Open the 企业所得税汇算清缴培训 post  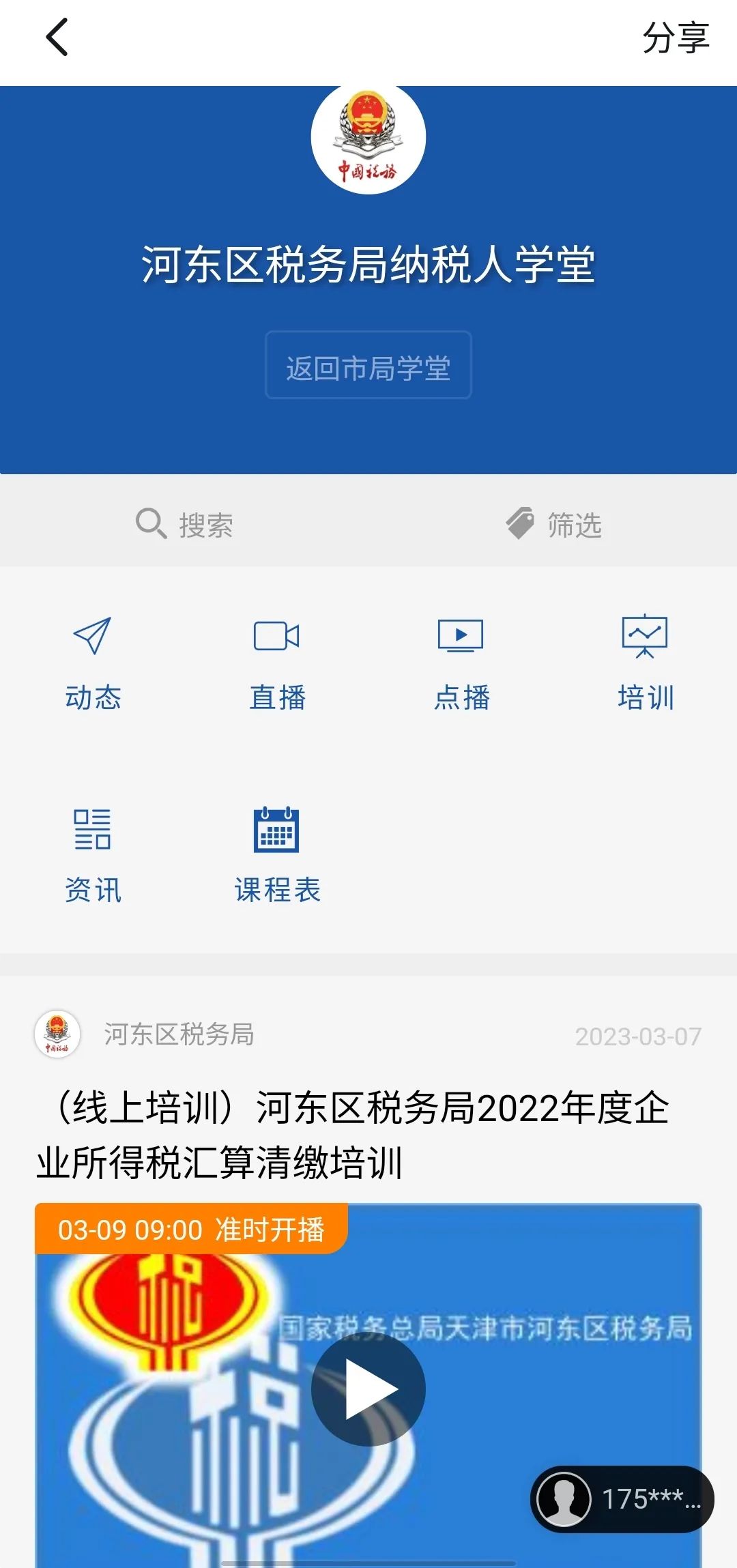coord(353,1135)
